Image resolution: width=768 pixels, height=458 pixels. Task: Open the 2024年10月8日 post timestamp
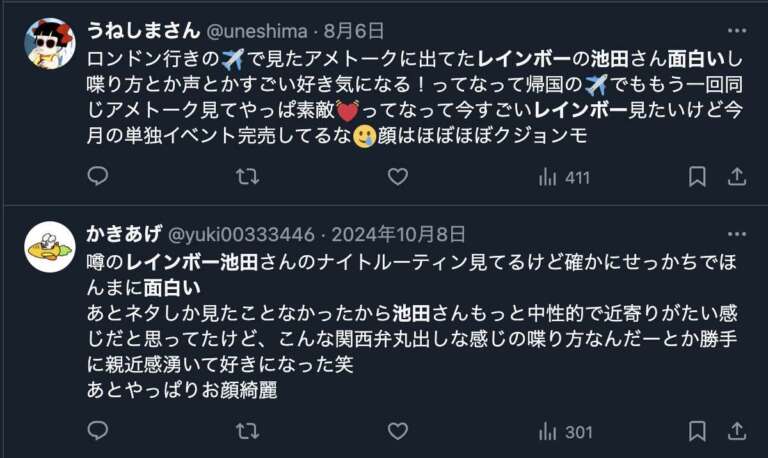[x=398, y=235]
